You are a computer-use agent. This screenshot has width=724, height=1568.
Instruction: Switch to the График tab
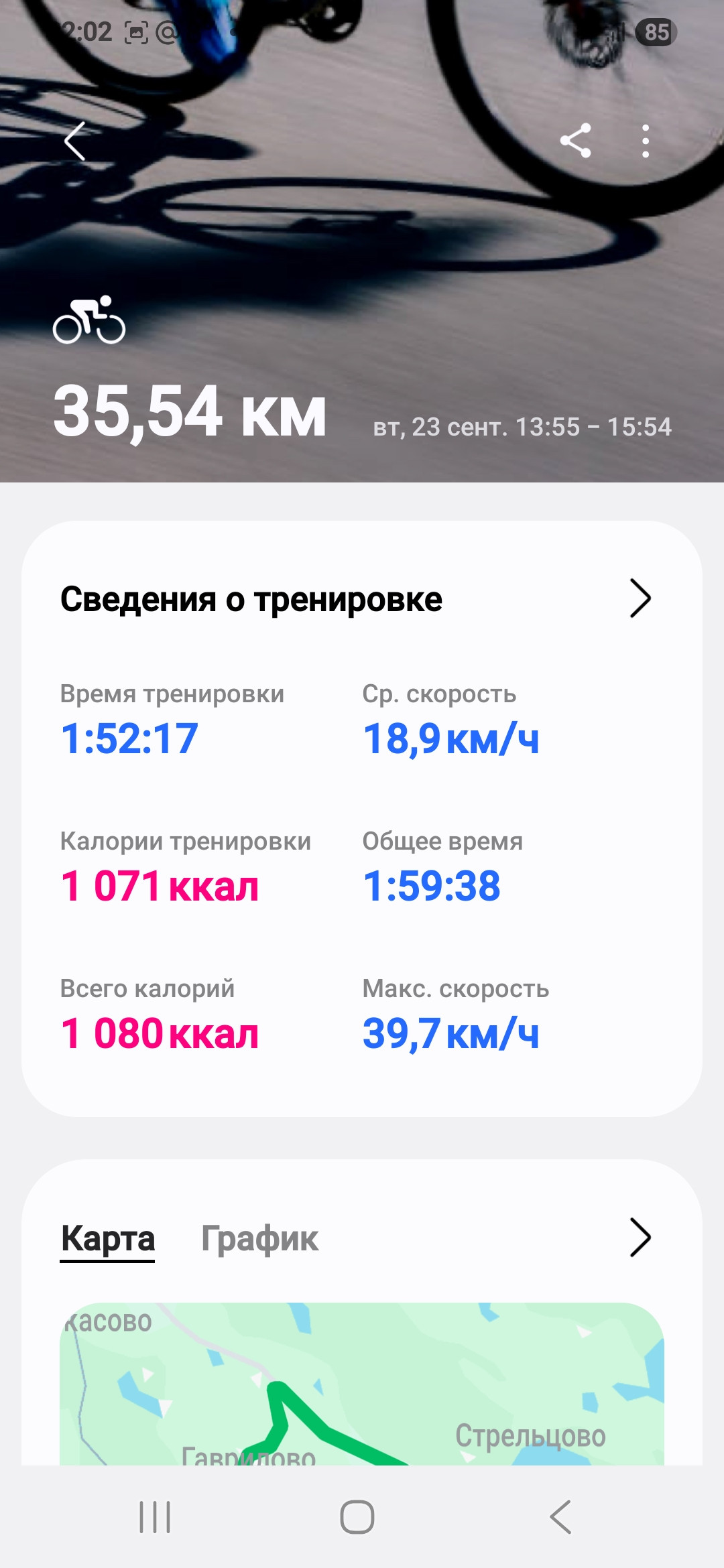pyautogui.click(x=260, y=1238)
